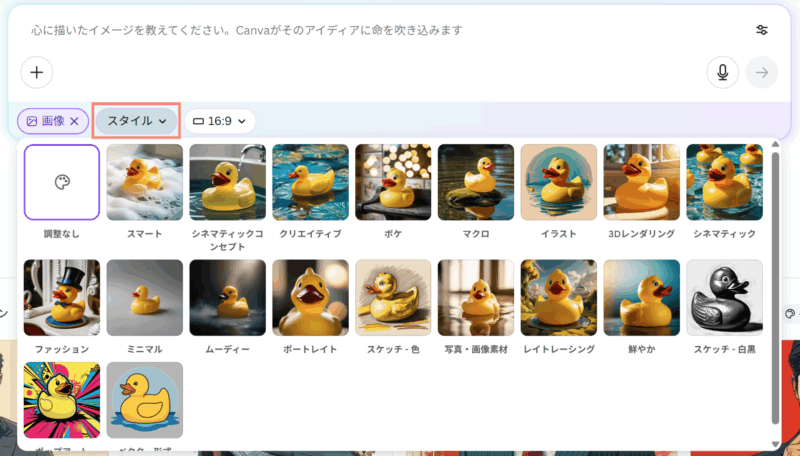Apply the ムーディー style
Viewport: 800px width, 456px height.
[228, 298]
